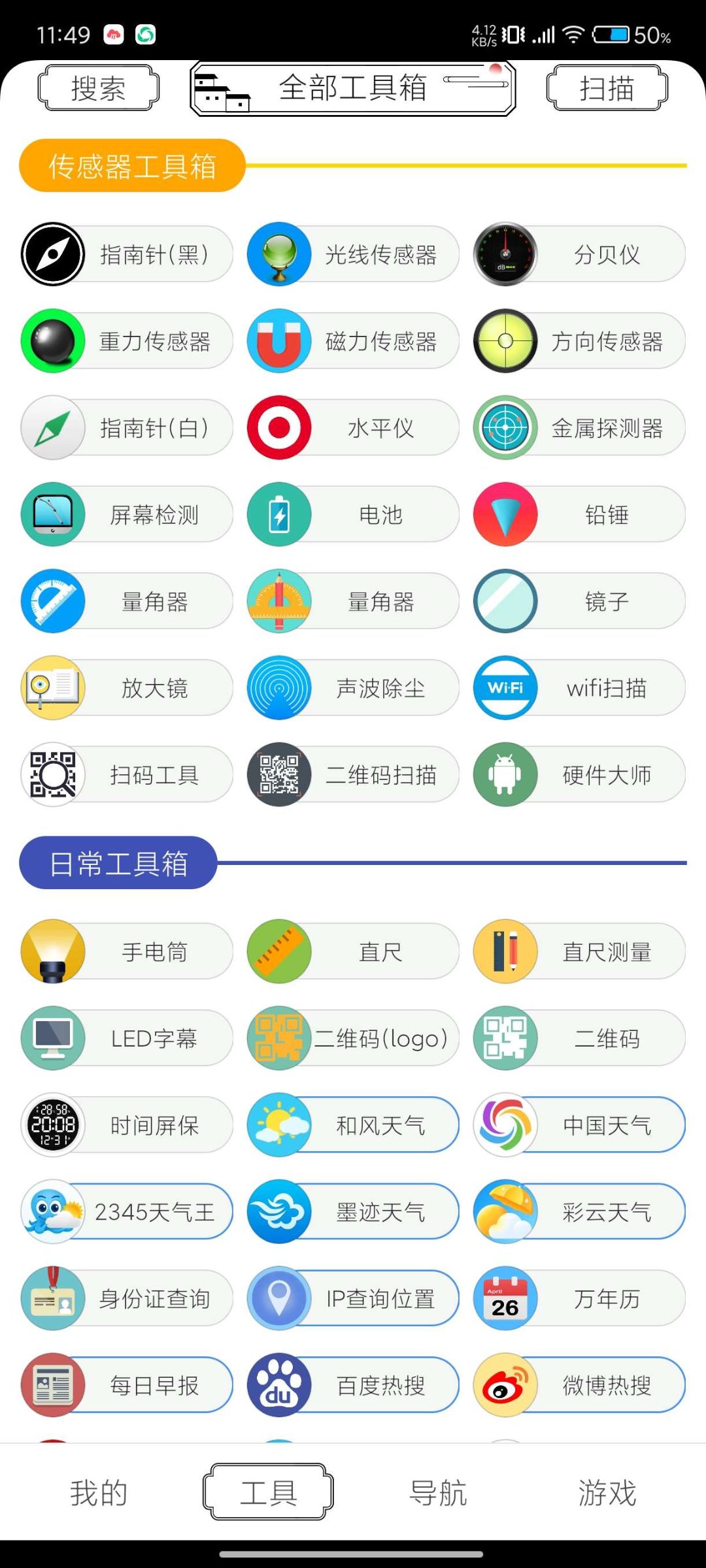Open the 扫描 scan button
This screenshot has width=706, height=1568.
point(607,88)
